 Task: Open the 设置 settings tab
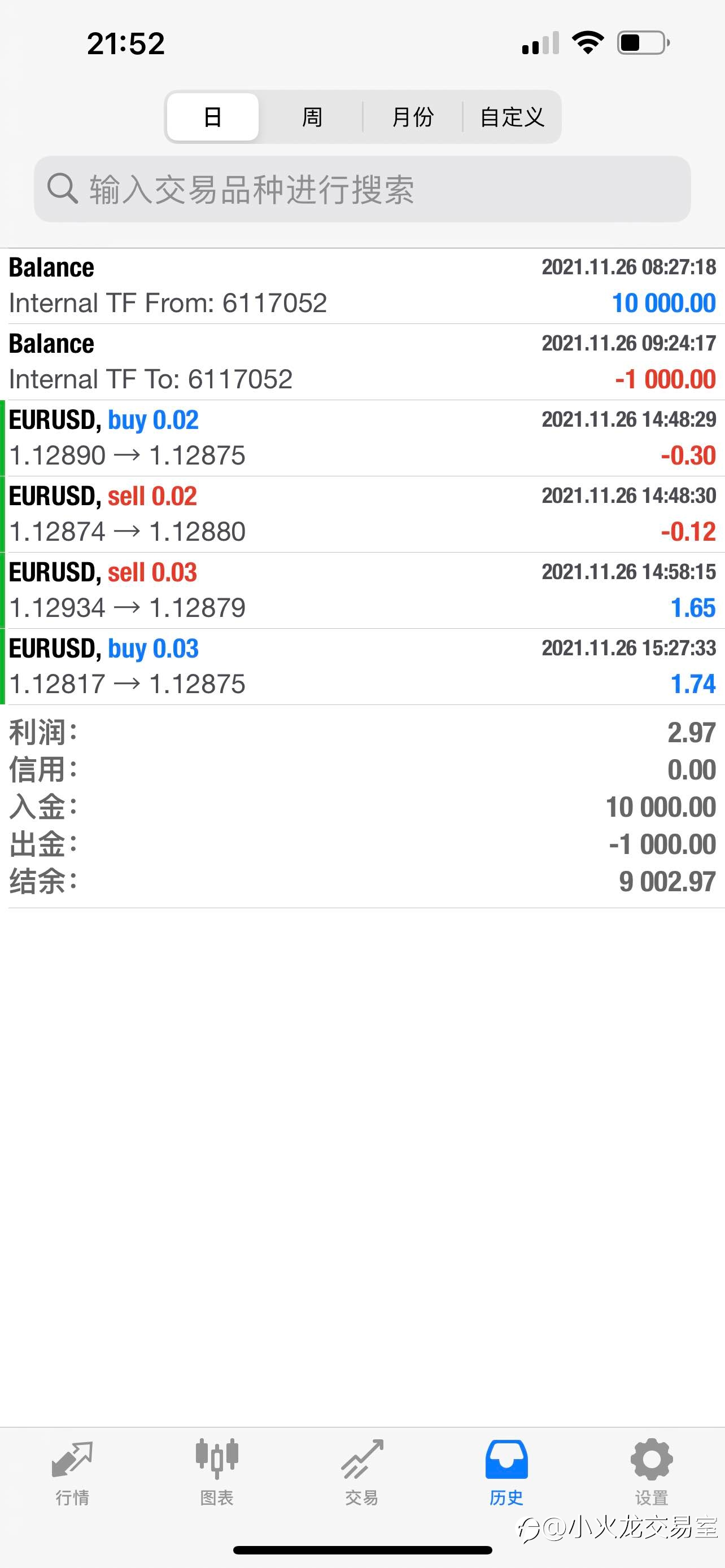(x=652, y=1472)
